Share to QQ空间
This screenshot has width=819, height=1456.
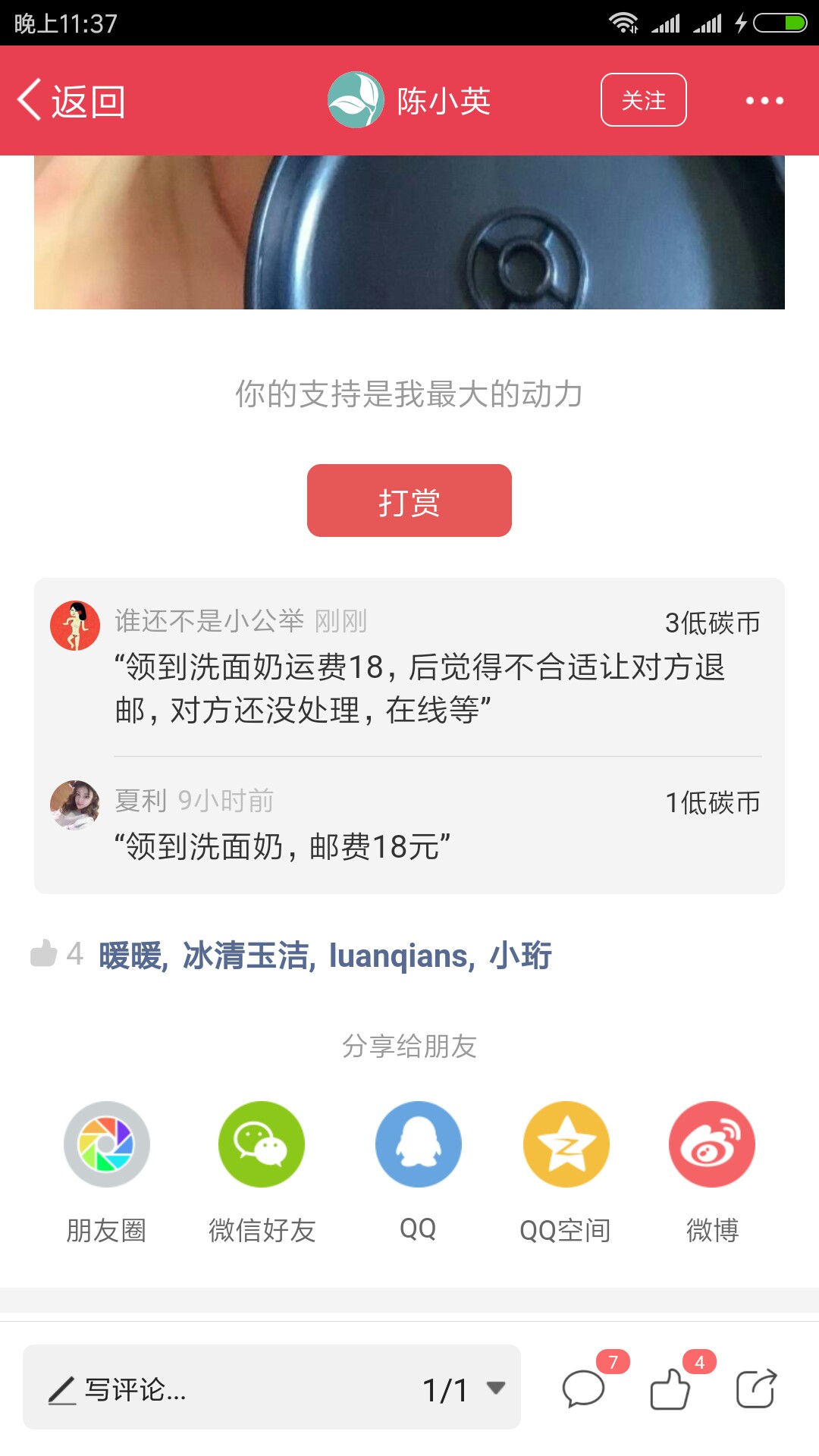coord(566,1172)
